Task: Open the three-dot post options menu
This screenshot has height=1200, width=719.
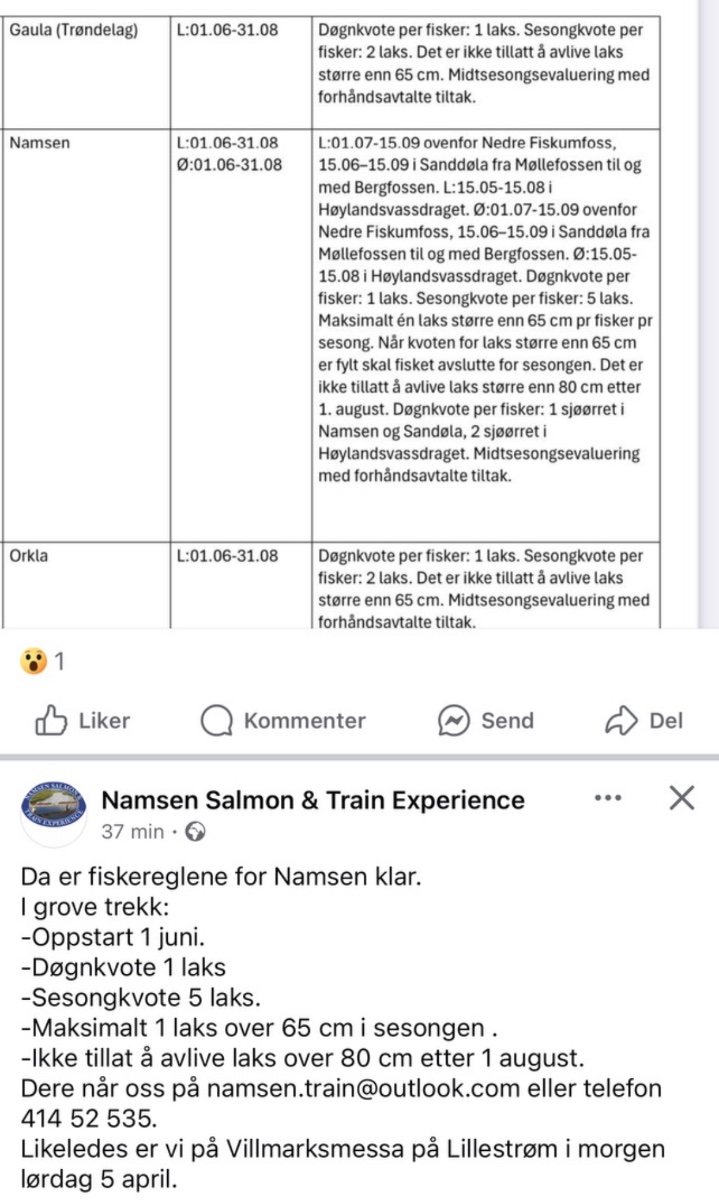Action: (x=608, y=798)
